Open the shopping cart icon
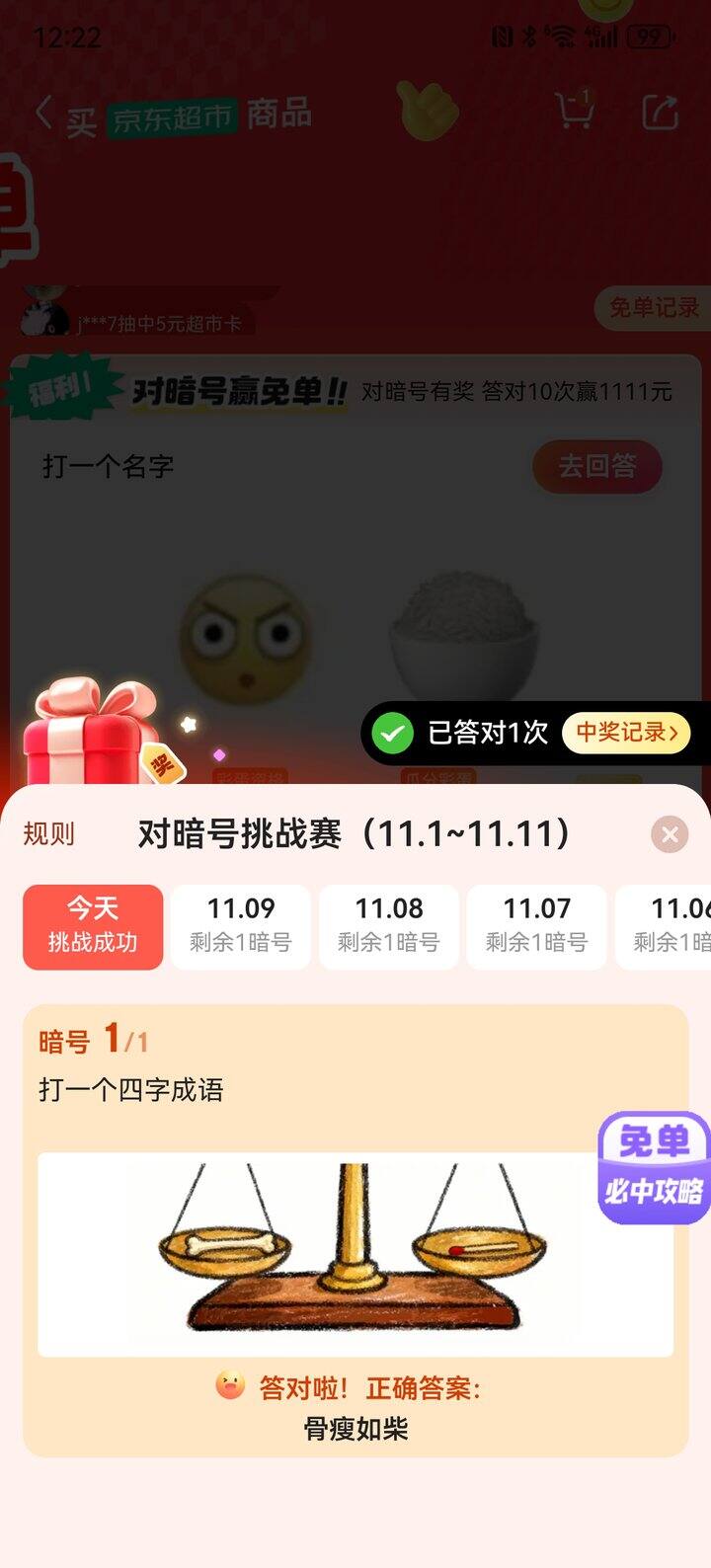The width and height of the screenshot is (711, 1568). coord(575,111)
